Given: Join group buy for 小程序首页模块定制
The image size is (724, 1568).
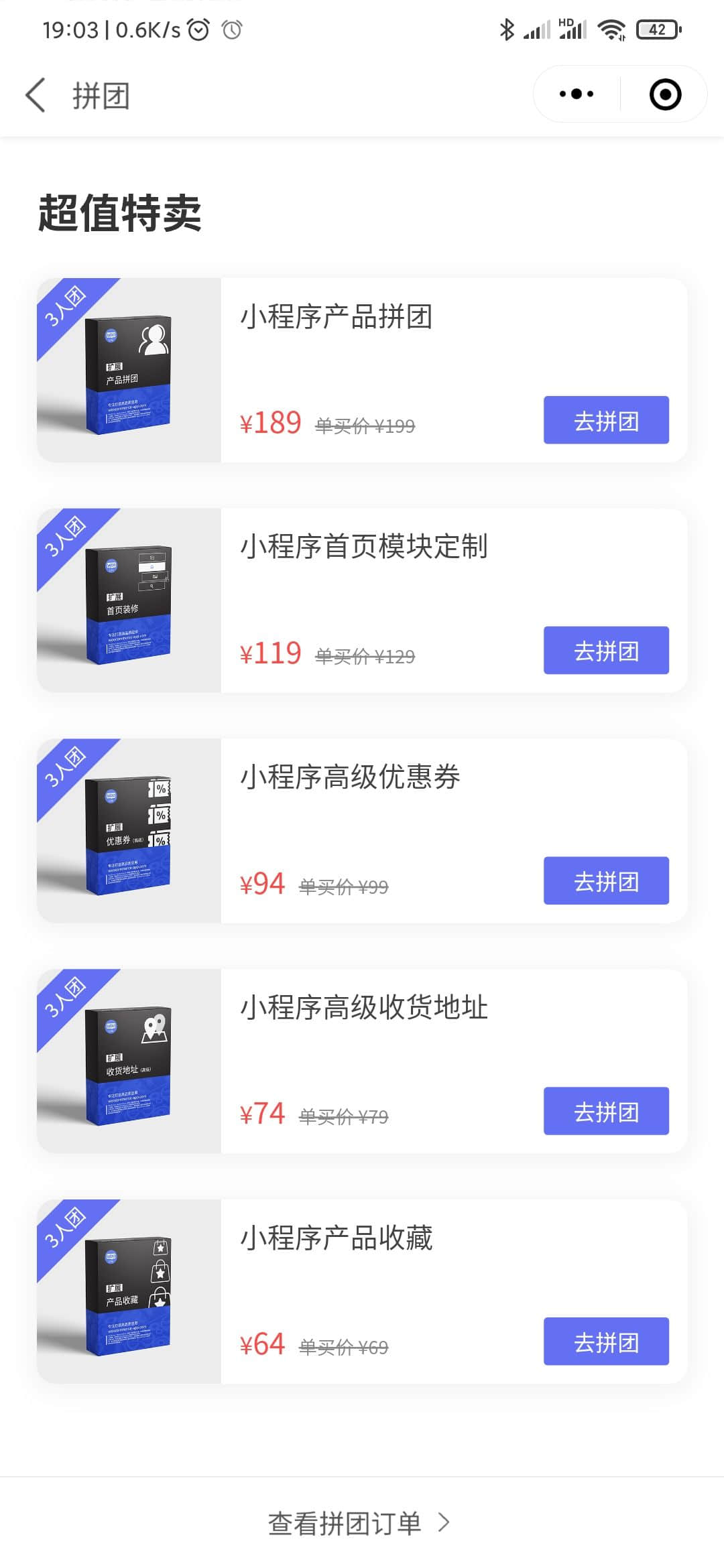Looking at the screenshot, I should click(x=606, y=651).
